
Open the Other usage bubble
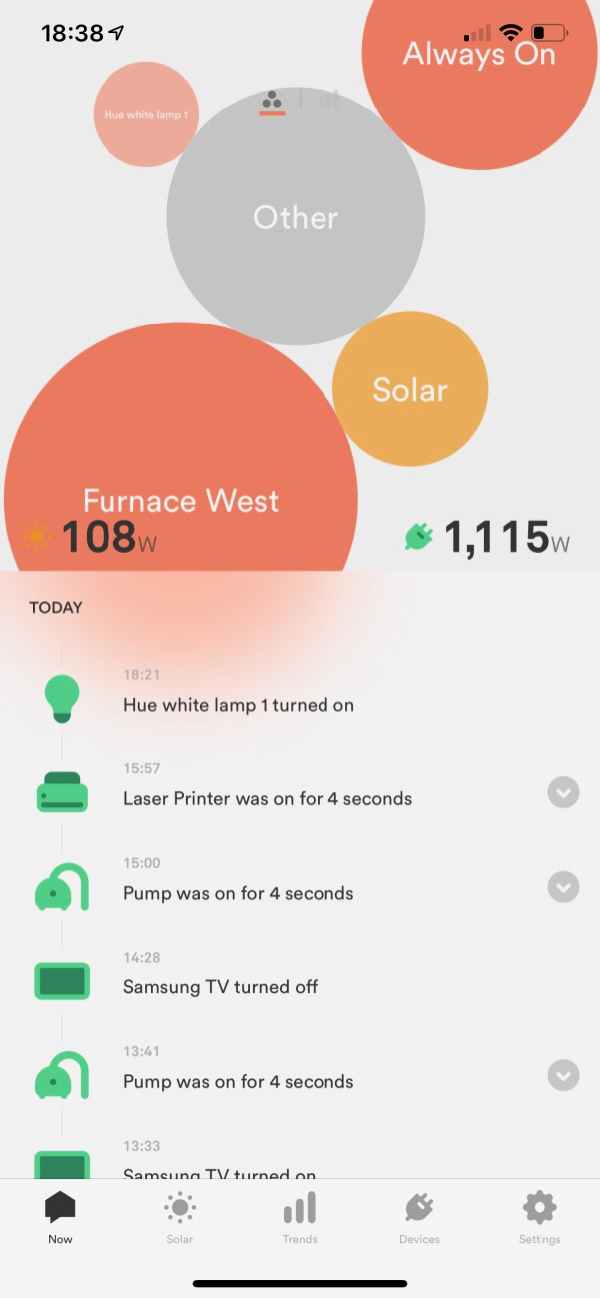(295, 217)
